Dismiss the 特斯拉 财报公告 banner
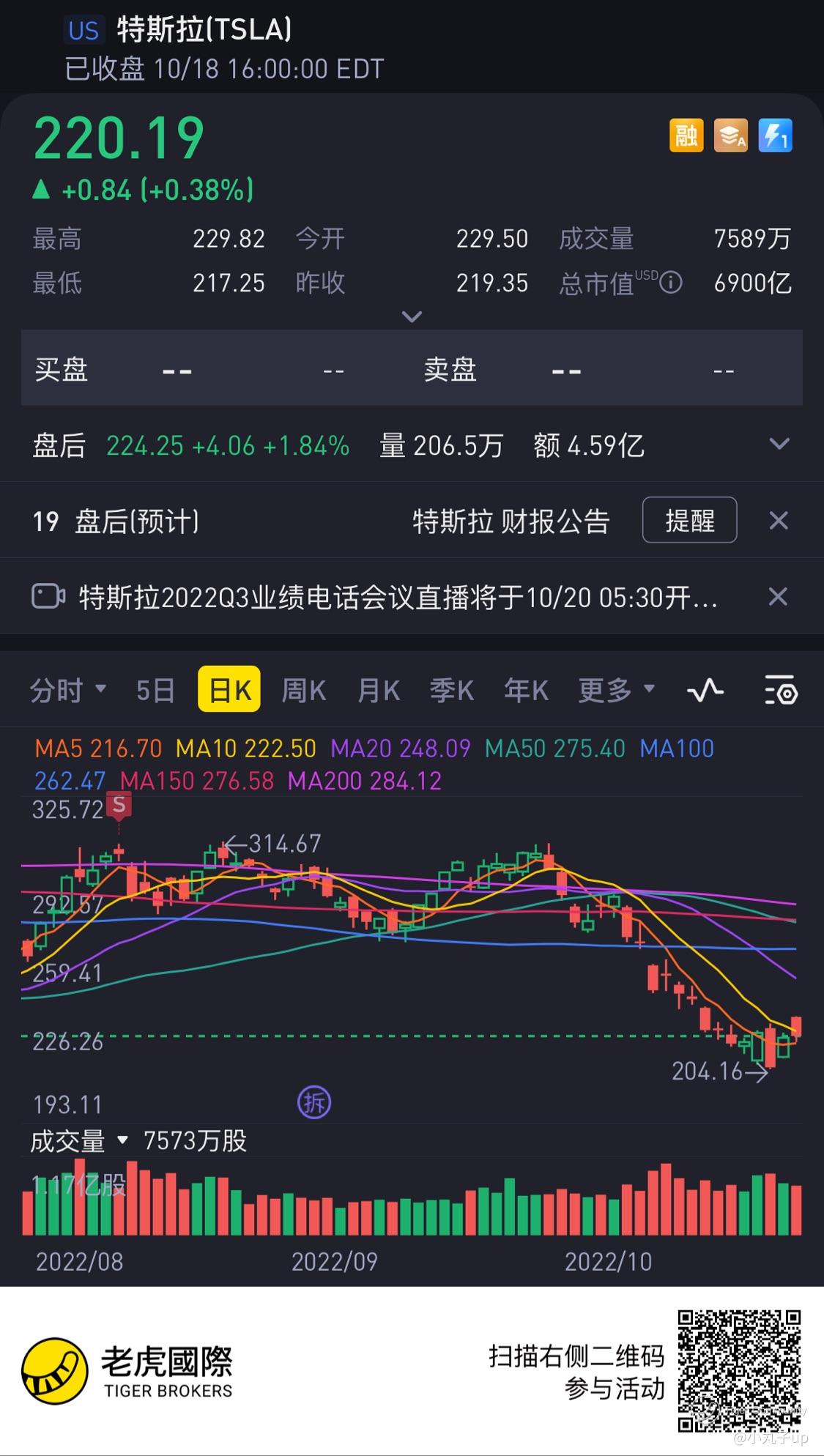The height and width of the screenshot is (1456, 824). pos(778,521)
